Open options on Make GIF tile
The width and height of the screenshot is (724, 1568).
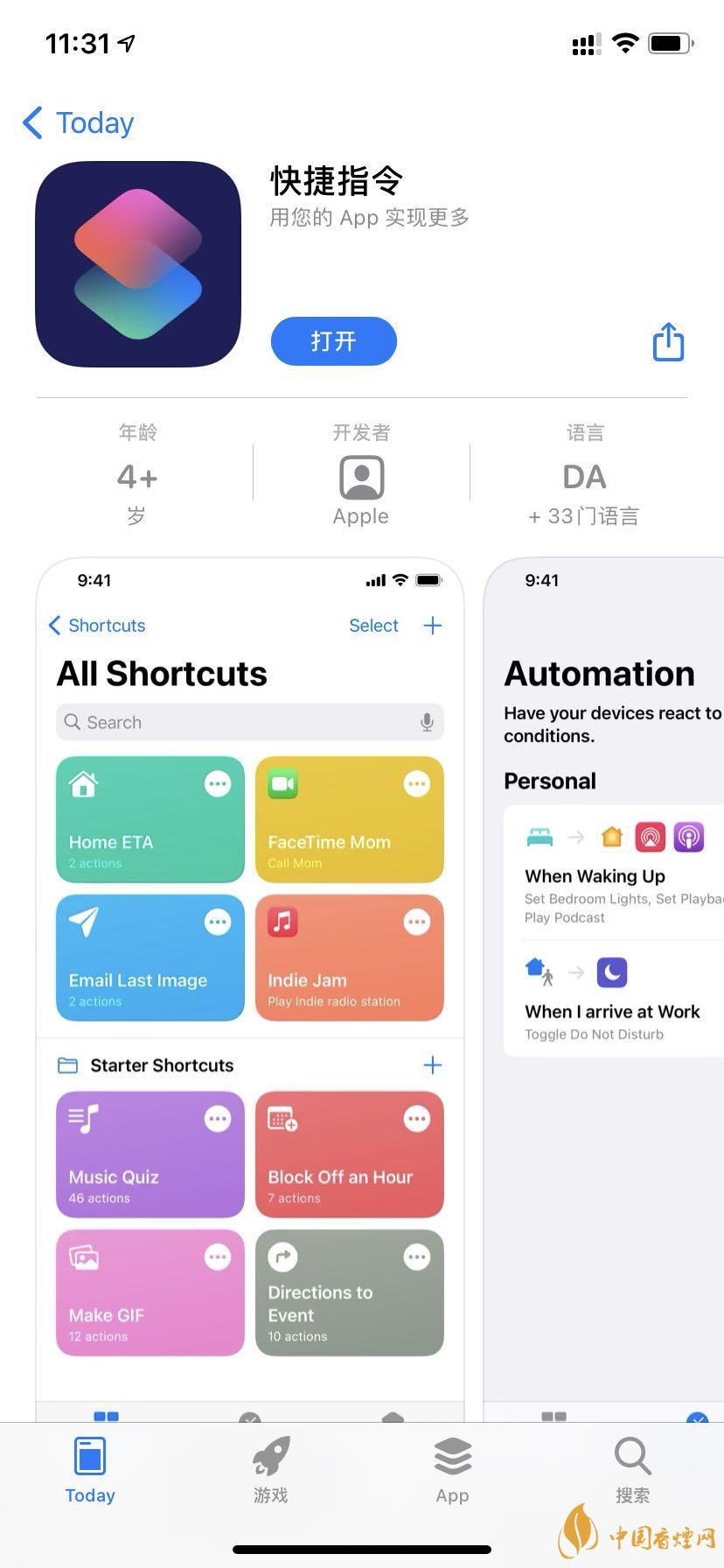pos(218,1256)
